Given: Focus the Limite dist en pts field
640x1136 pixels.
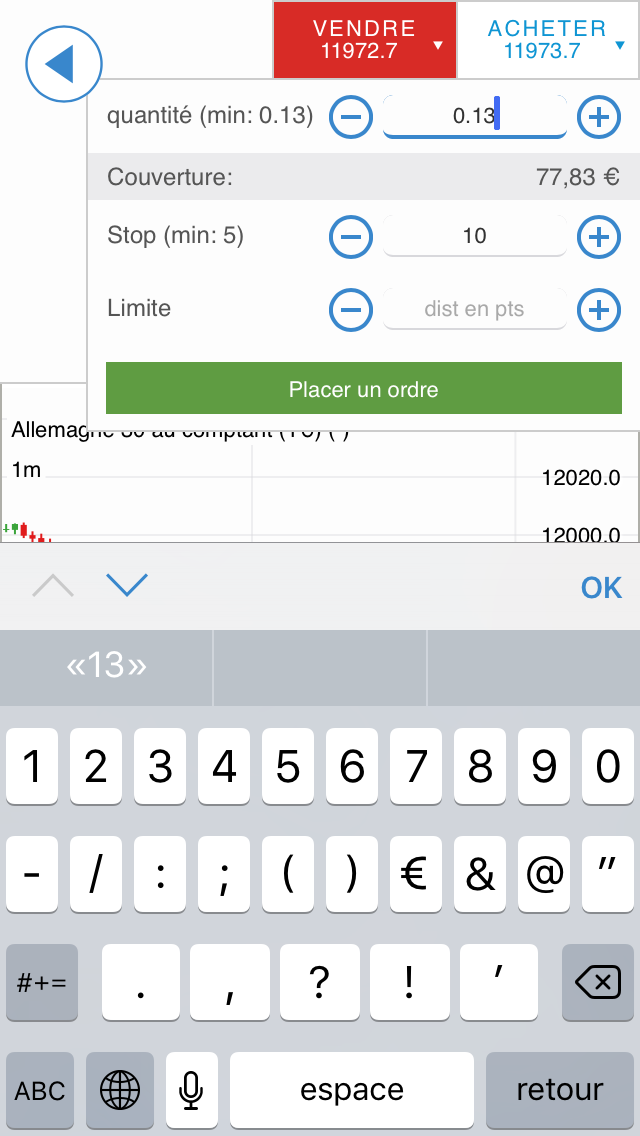Looking at the screenshot, I should (474, 309).
